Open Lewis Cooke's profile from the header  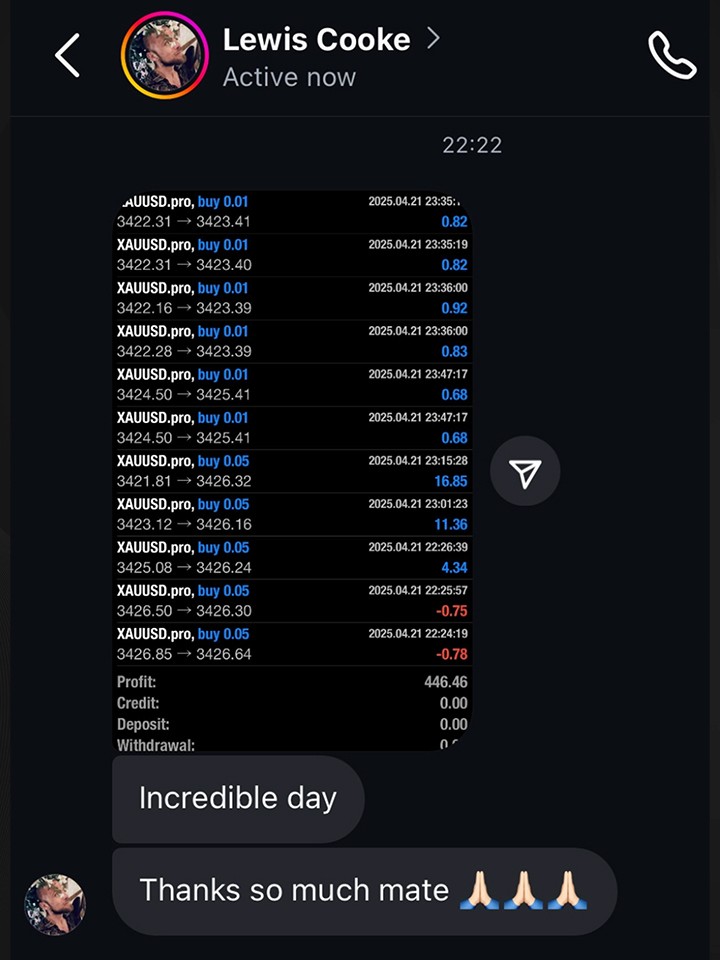(316, 40)
